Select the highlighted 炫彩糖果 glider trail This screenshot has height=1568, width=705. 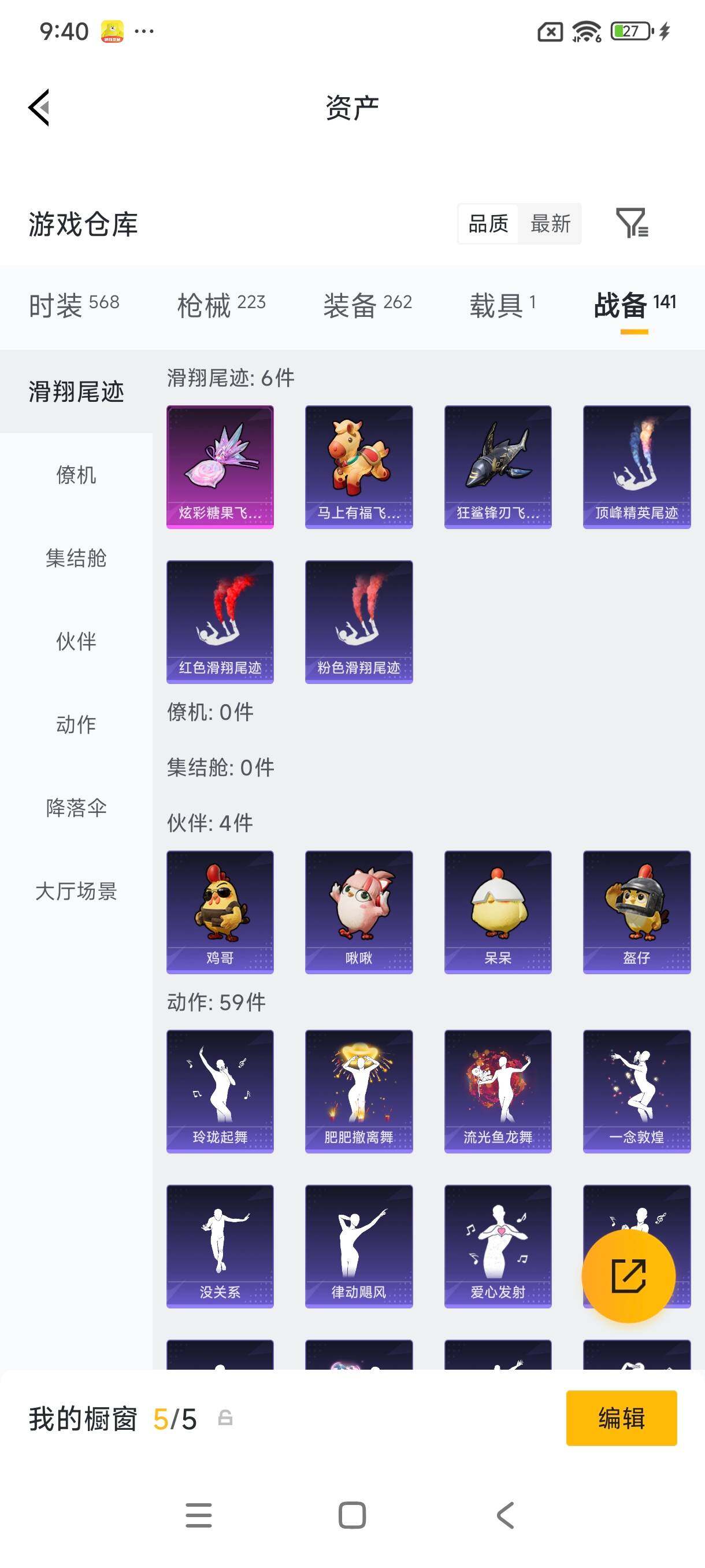pyautogui.click(x=219, y=464)
